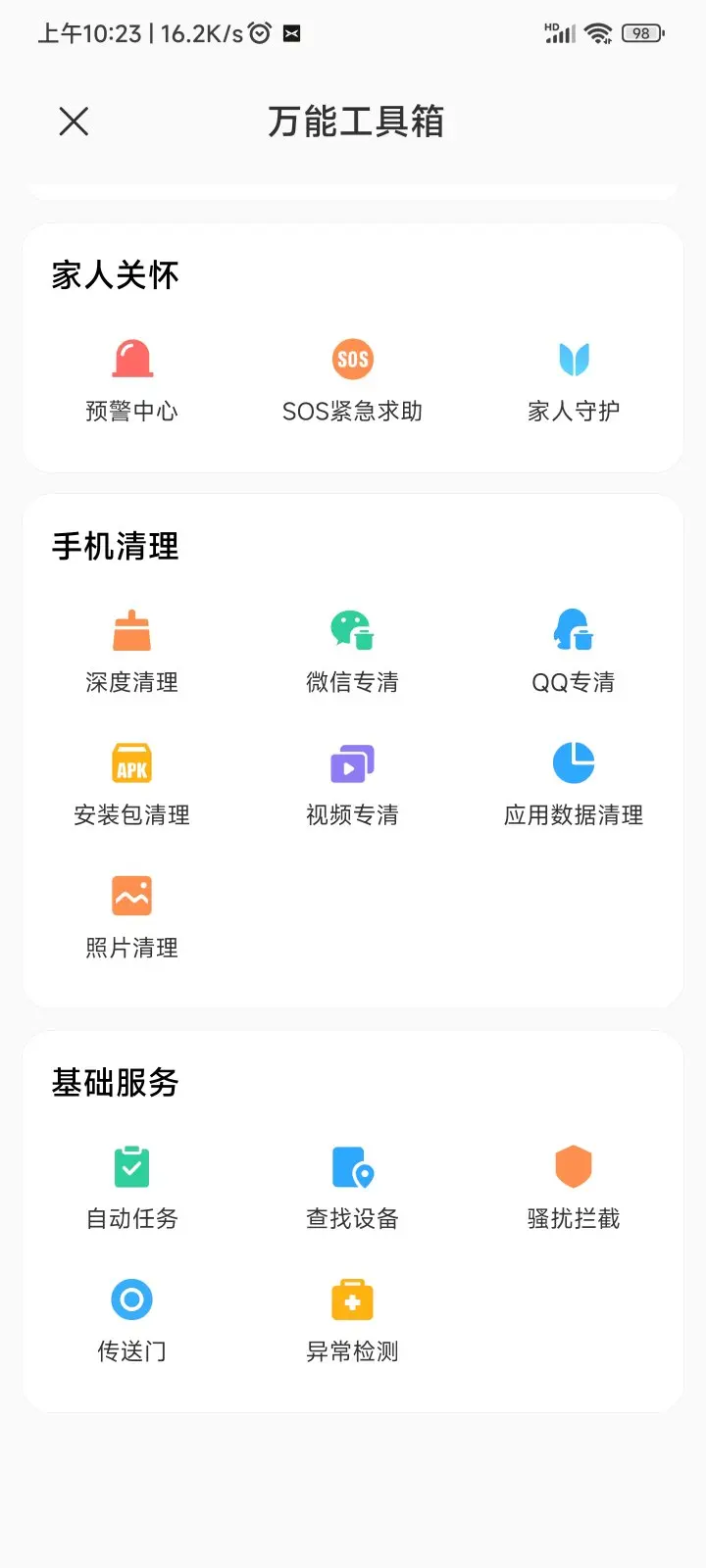This screenshot has height=1568, width=706.
Task: Open SOS紧急求助
Action: [352, 380]
